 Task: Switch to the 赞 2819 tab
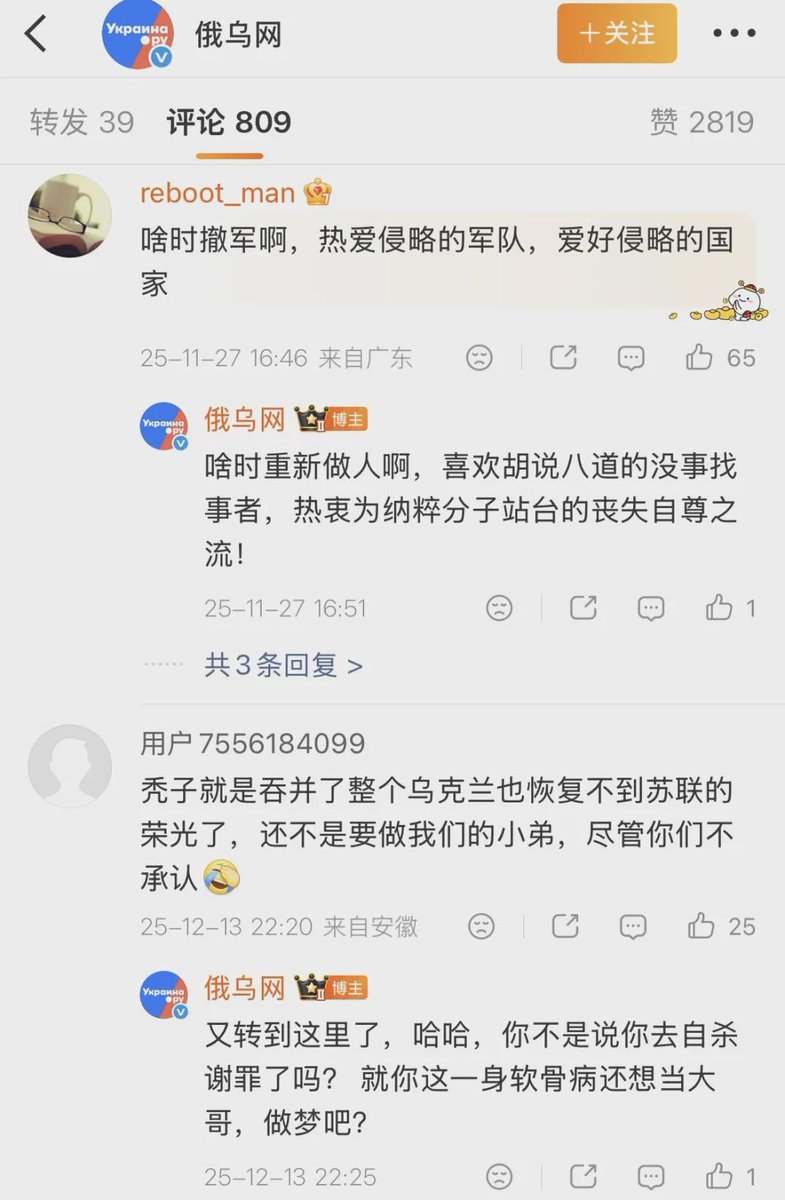pos(702,122)
